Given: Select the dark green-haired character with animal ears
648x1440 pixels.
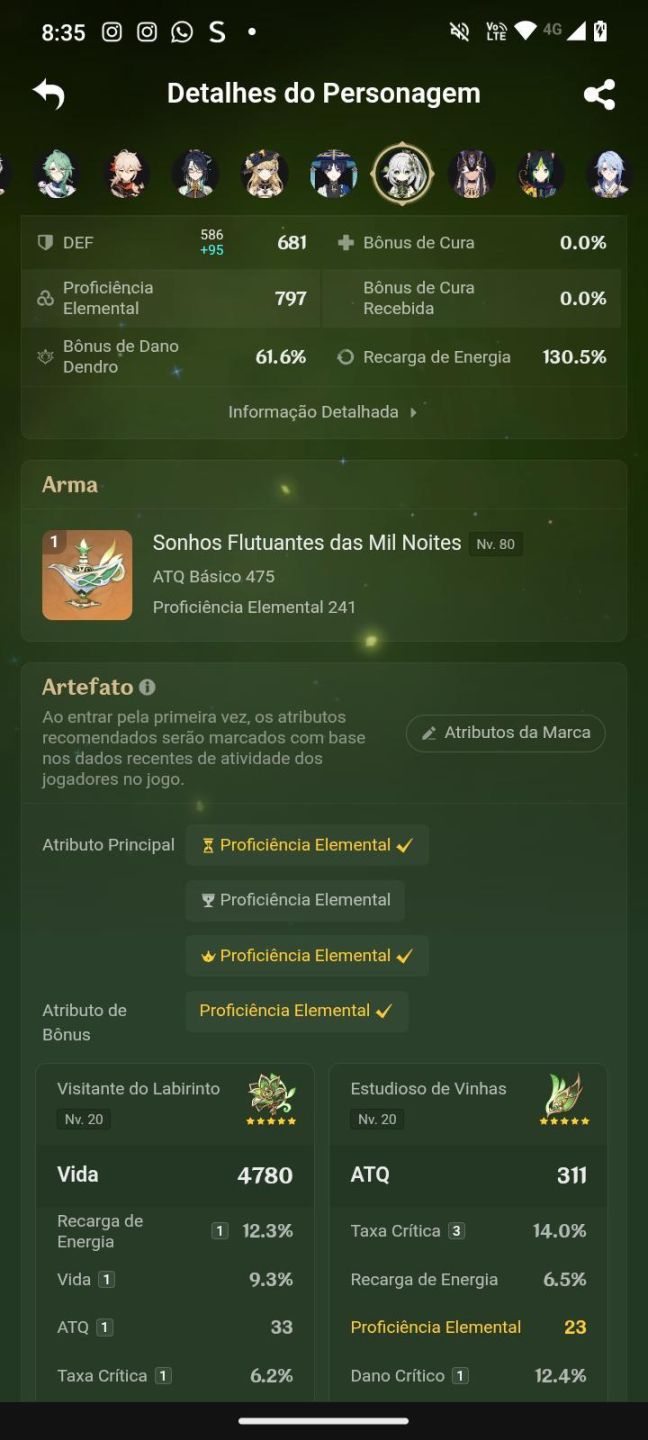Looking at the screenshot, I should click(541, 175).
